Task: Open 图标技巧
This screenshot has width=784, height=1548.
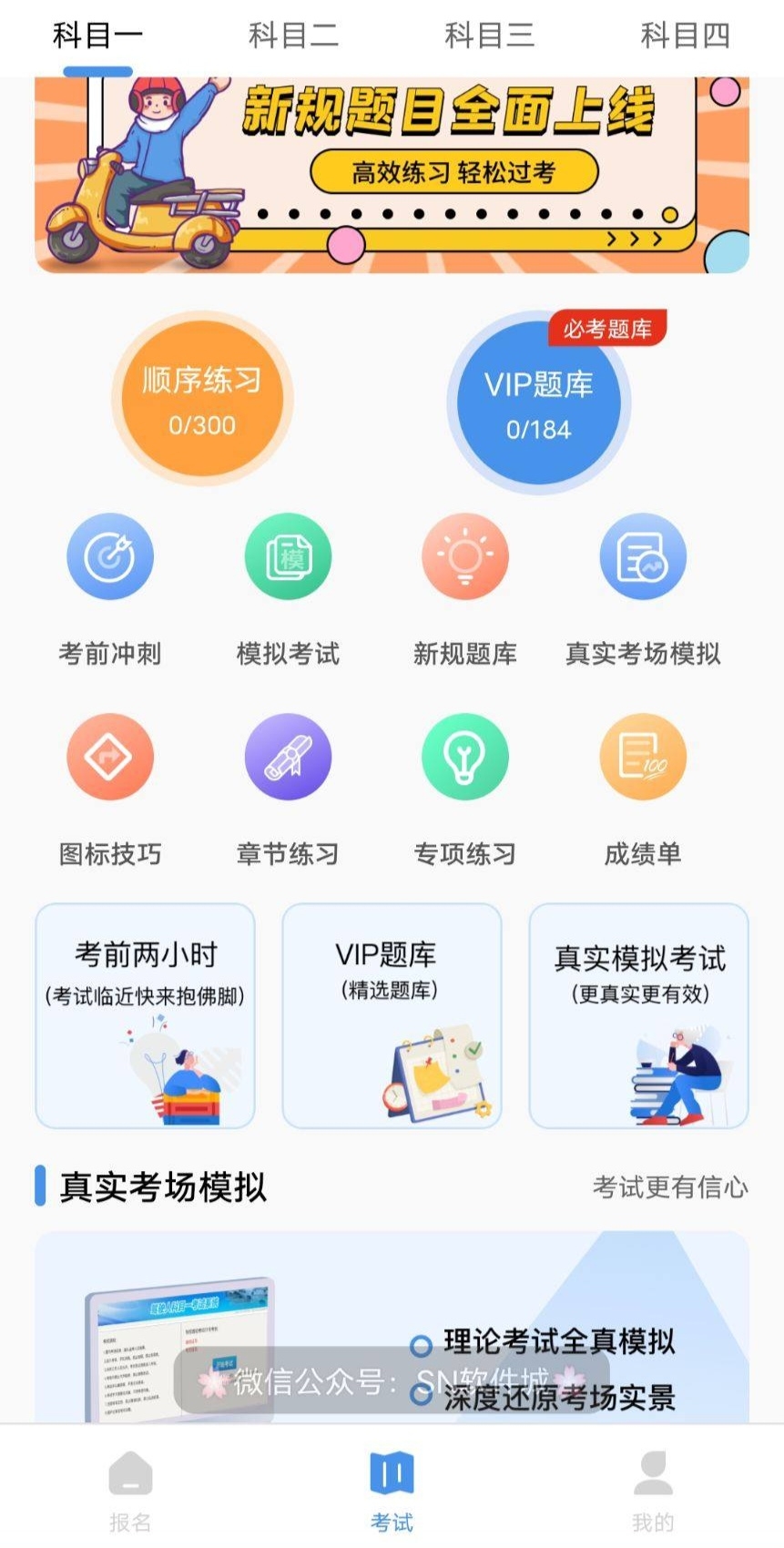Action: click(110, 790)
